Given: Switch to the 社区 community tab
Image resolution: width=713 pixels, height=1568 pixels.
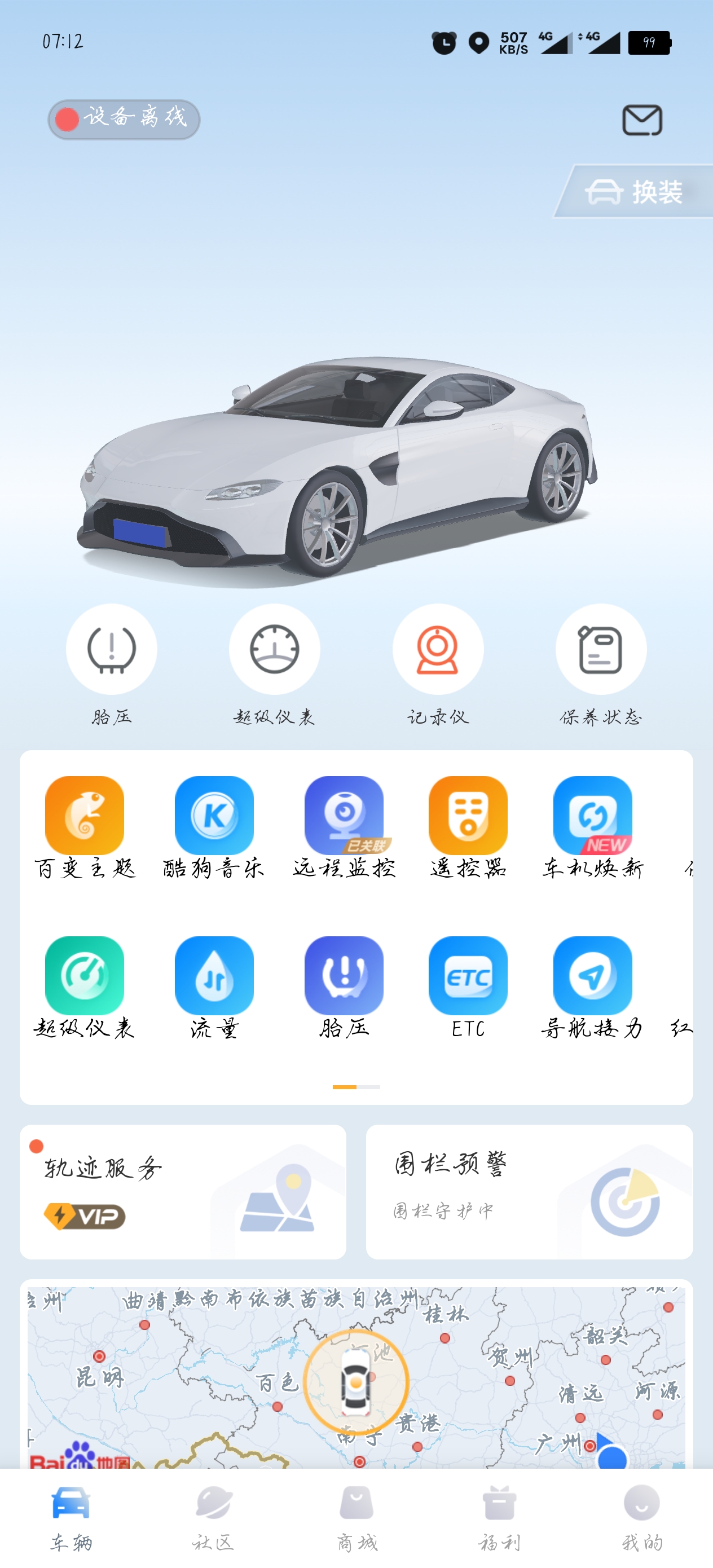Looking at the screenshot, I should click(x=214, y=1516).
